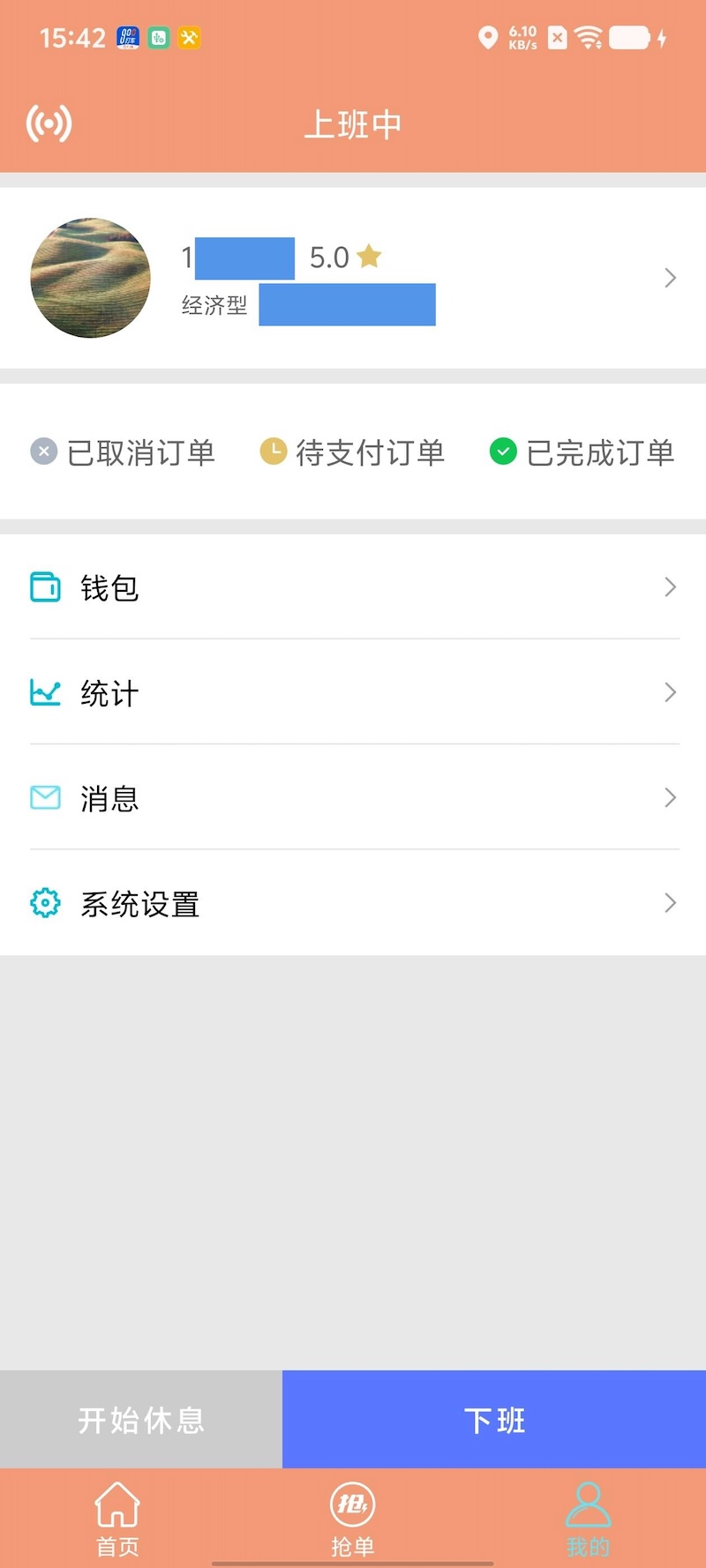706x1568 pixels.
Task: Expand the profile details via right chevron
Action: click(x=669, y=278)
